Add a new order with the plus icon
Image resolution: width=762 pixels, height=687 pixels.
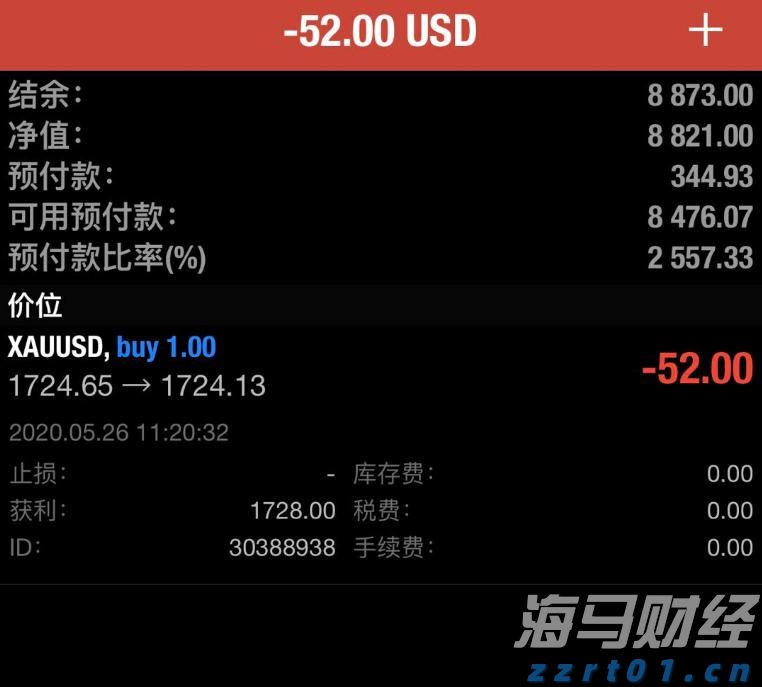[x=705, y=31]
